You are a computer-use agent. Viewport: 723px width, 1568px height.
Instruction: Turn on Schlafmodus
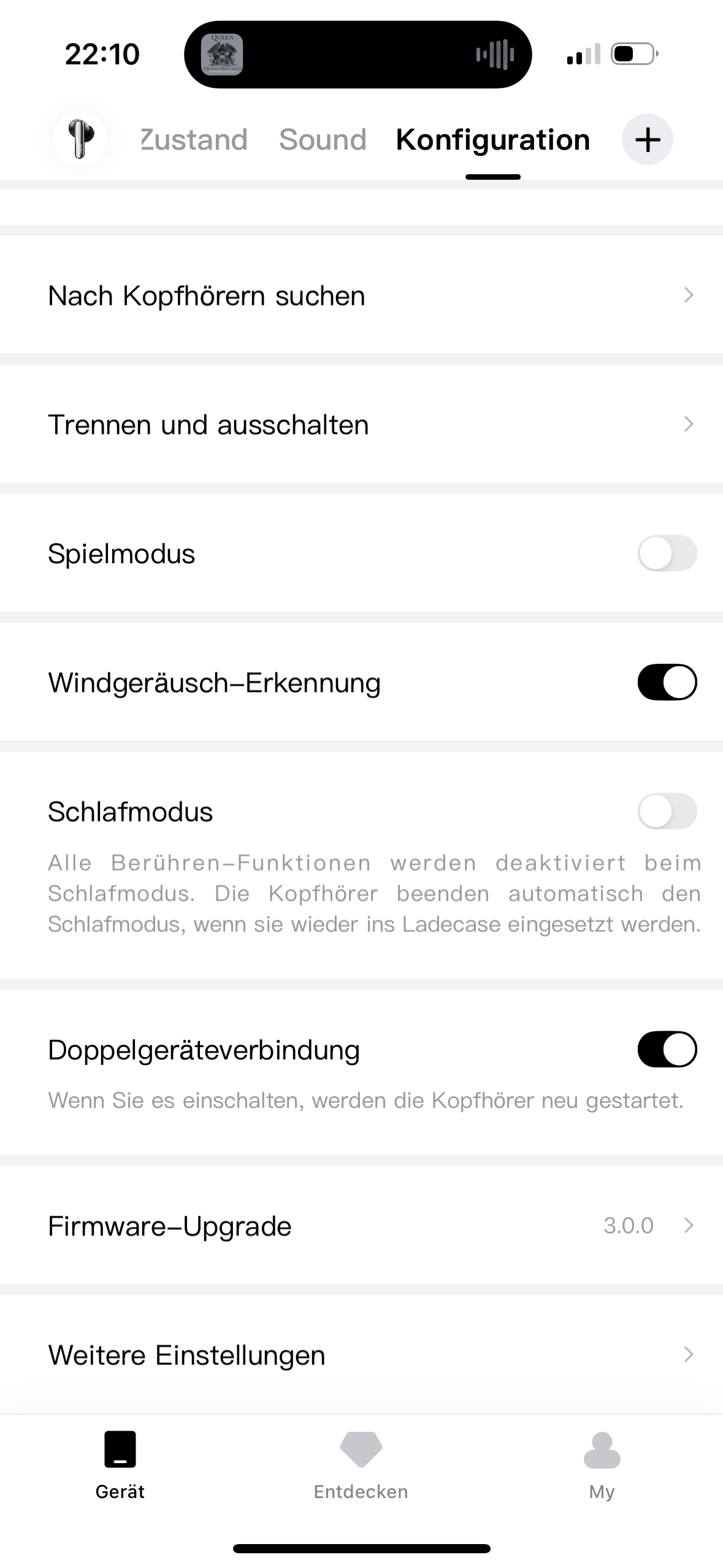(x=667, y=811)
